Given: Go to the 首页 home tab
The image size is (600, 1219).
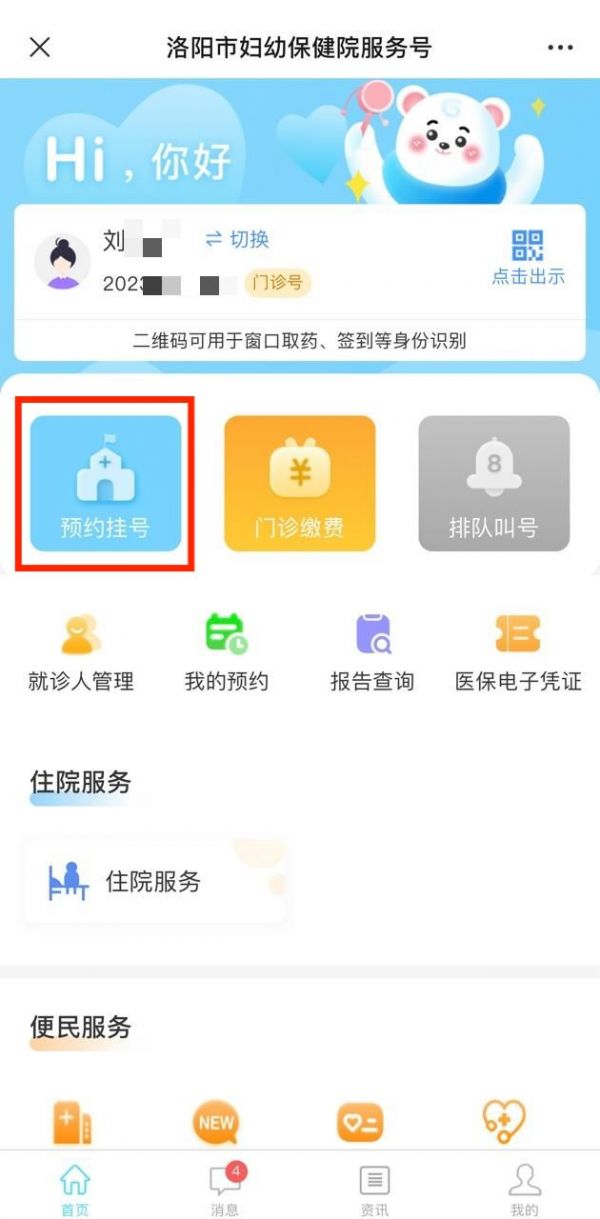Looking at the screenshot, I should [74, 1188].
